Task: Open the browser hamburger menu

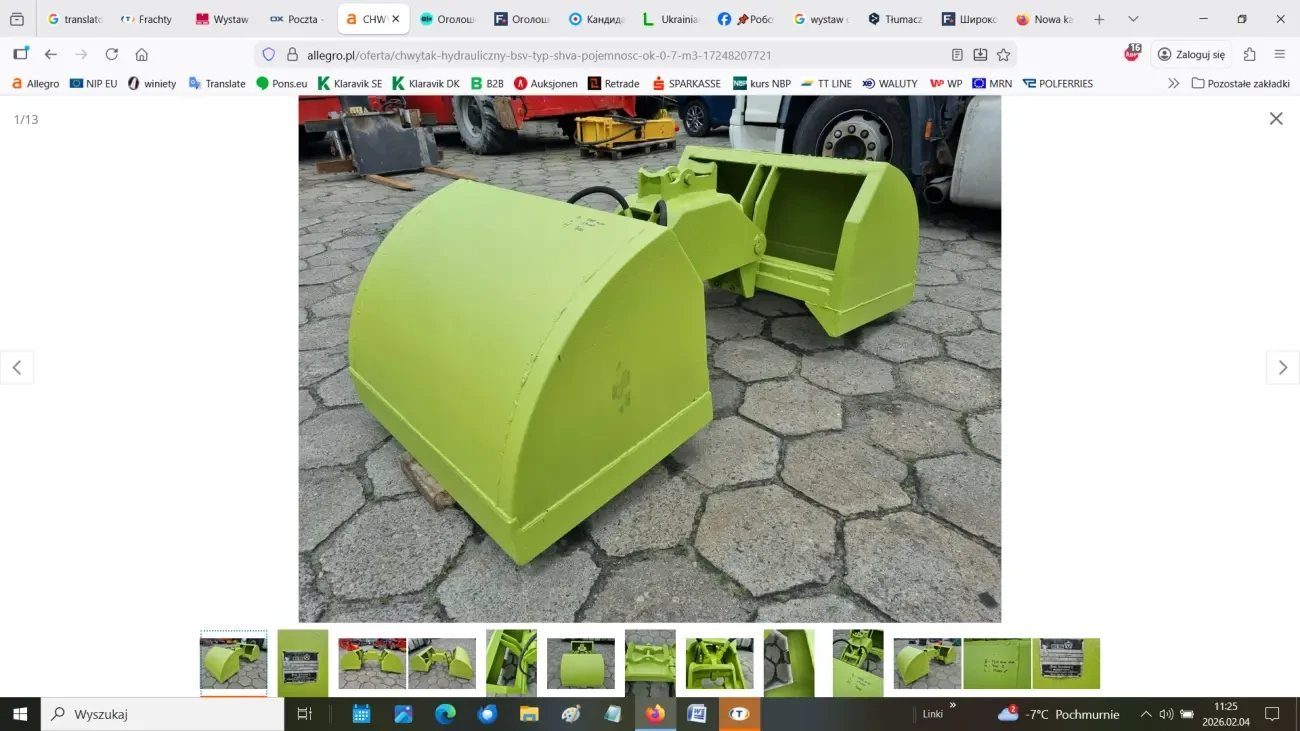Action: (1279, 55)
